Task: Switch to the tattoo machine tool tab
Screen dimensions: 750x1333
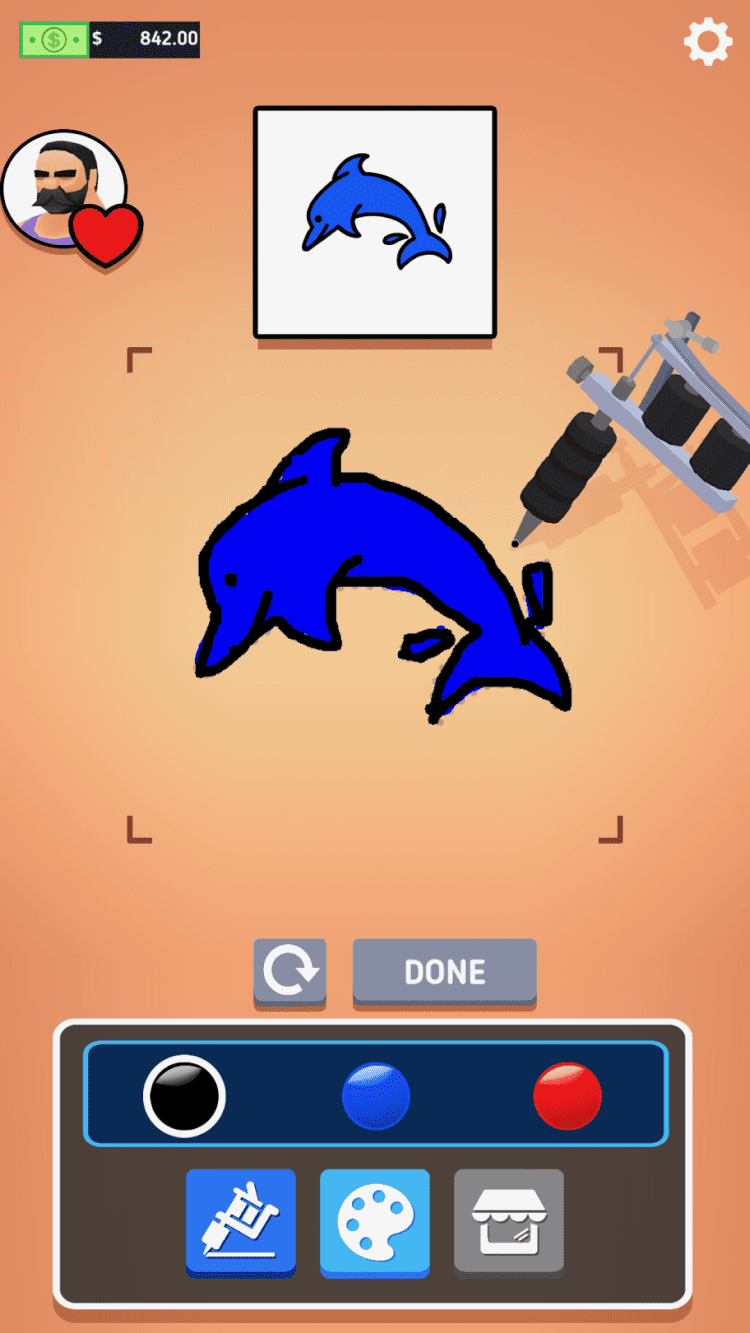Action: [241, 1221]
